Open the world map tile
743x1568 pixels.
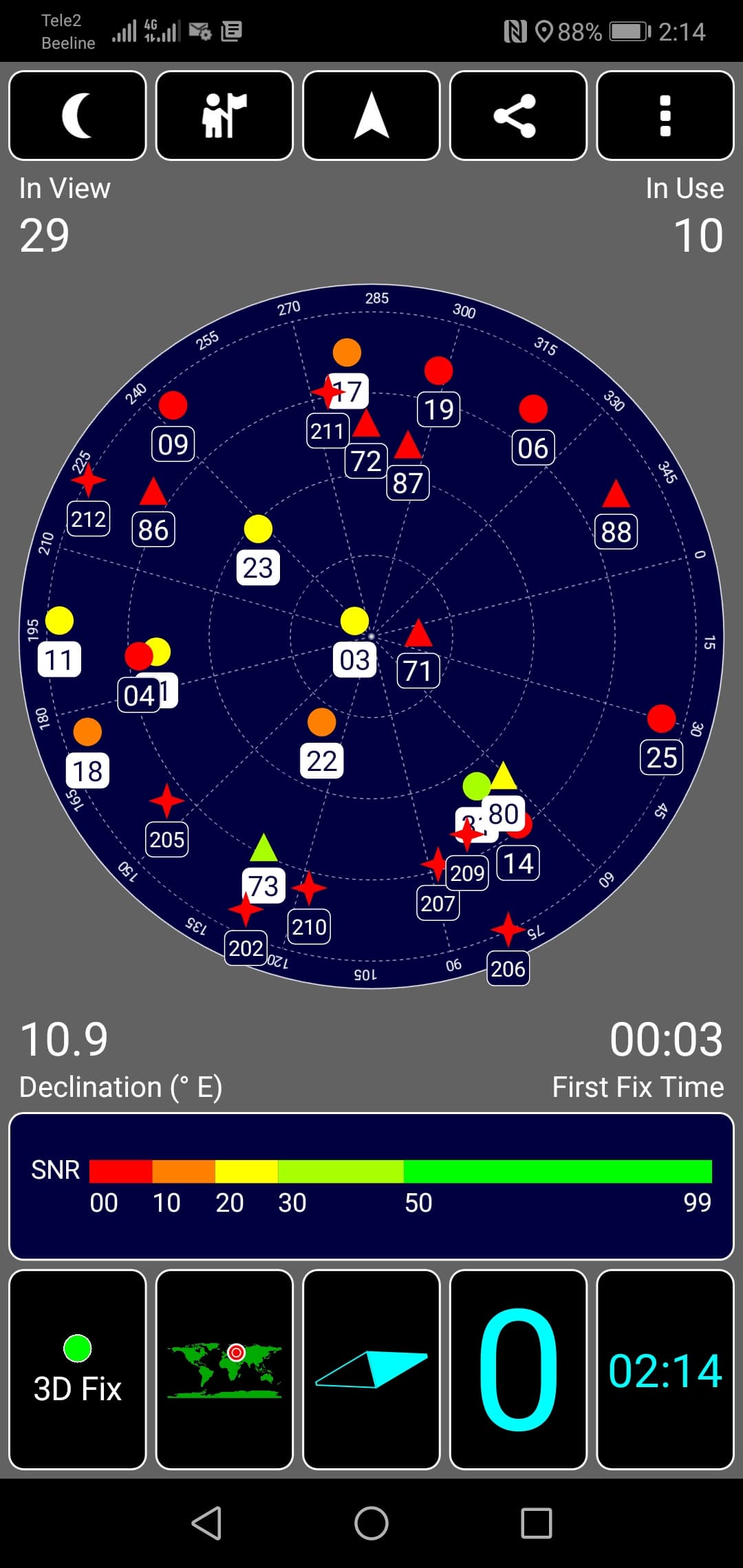coord(224,1369)
